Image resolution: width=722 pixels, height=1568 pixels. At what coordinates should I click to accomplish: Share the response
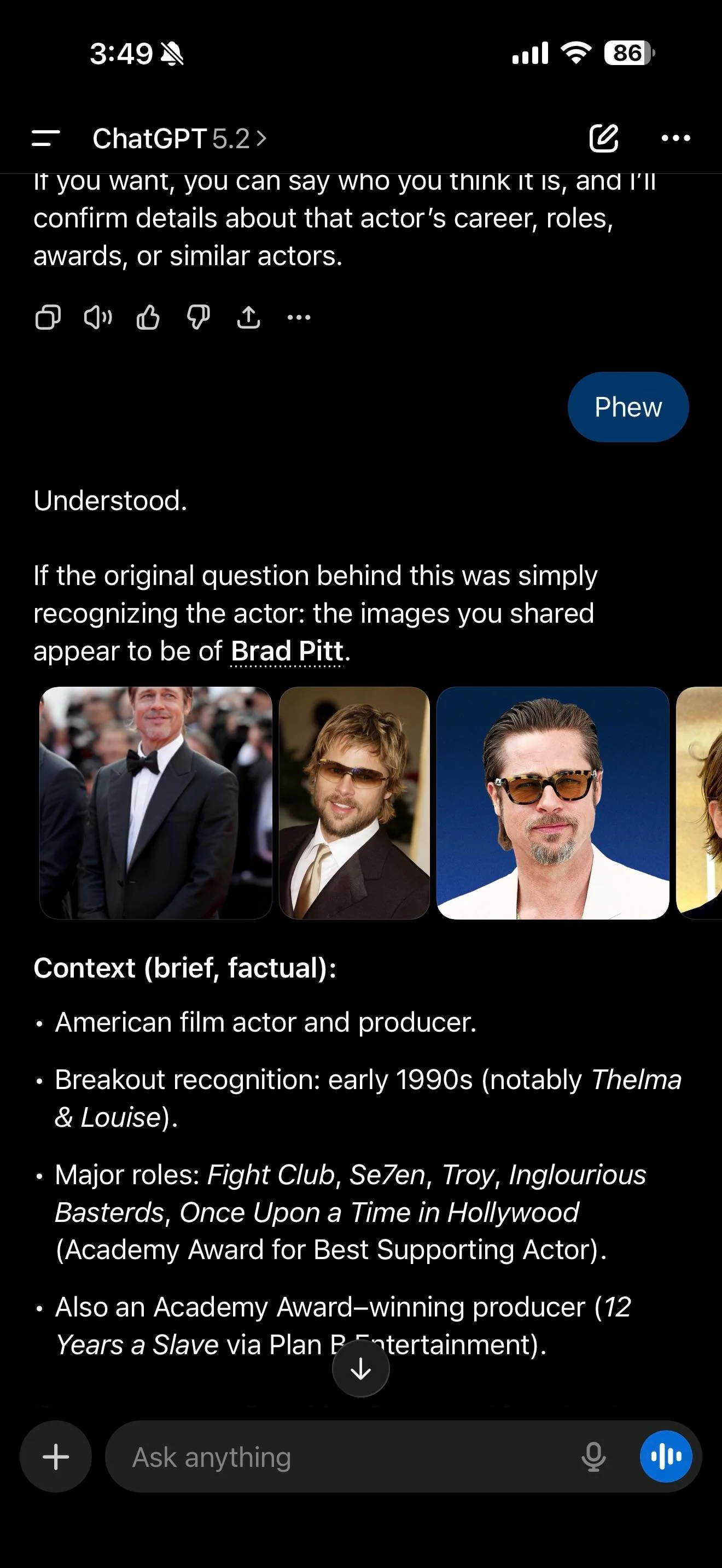click(248, 317)
